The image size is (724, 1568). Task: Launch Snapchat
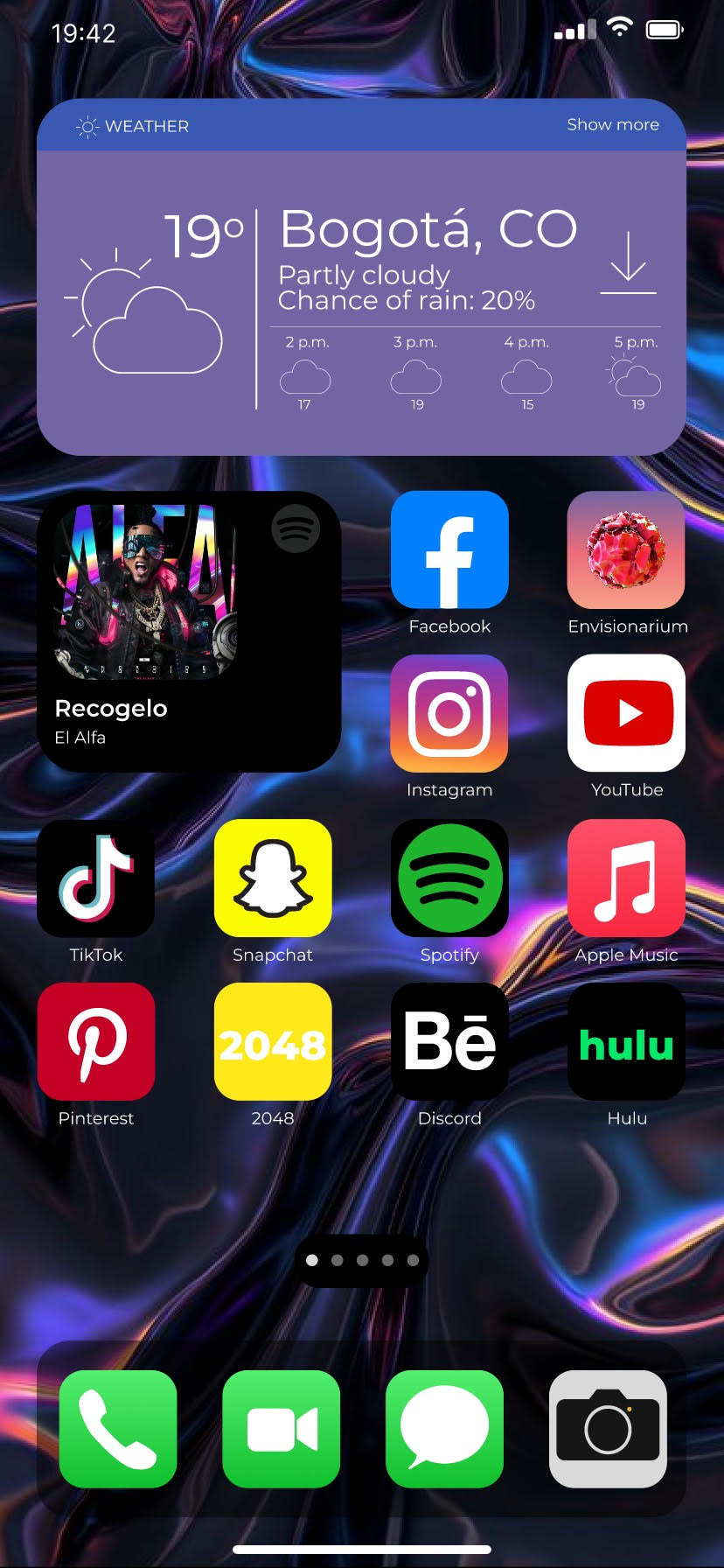(x=273, y=878)
